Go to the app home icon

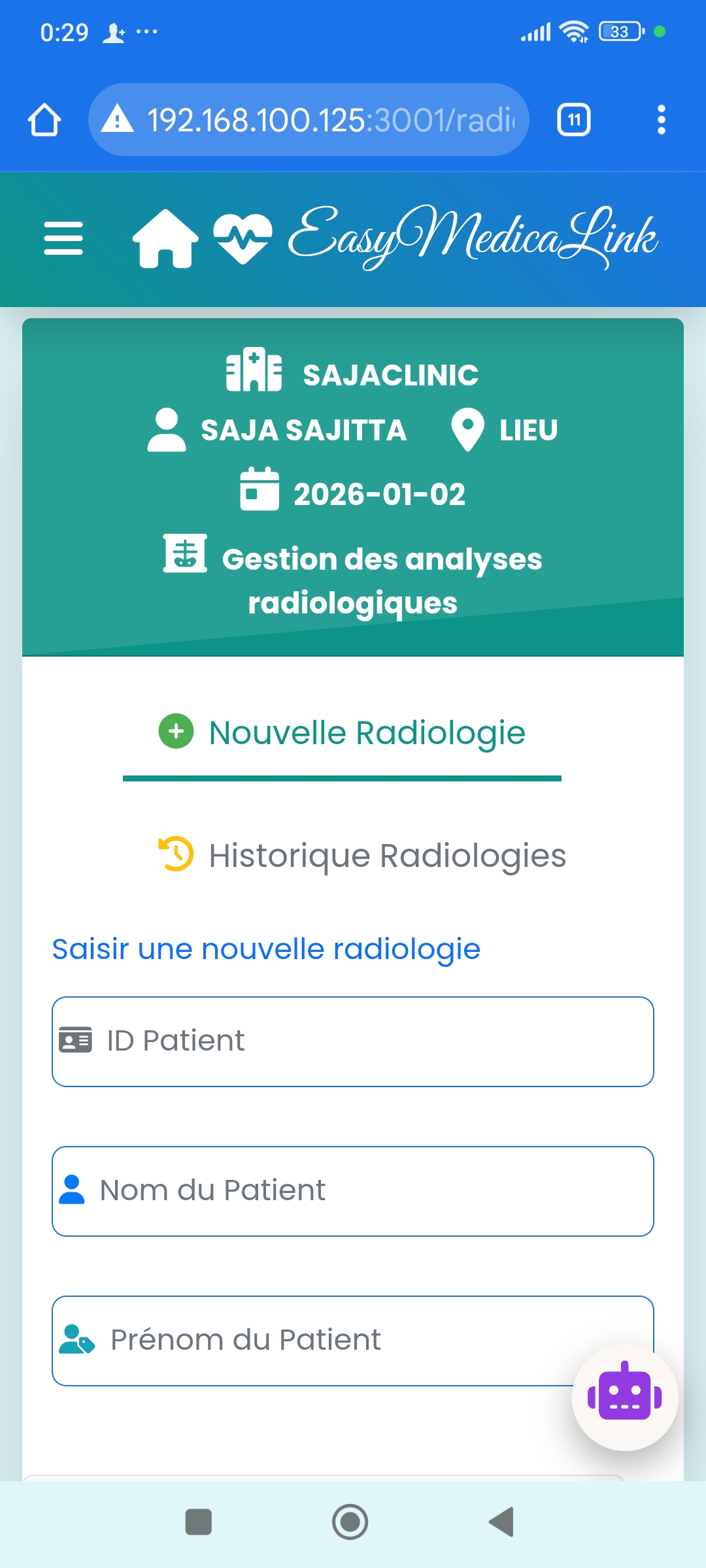point(165,238)
